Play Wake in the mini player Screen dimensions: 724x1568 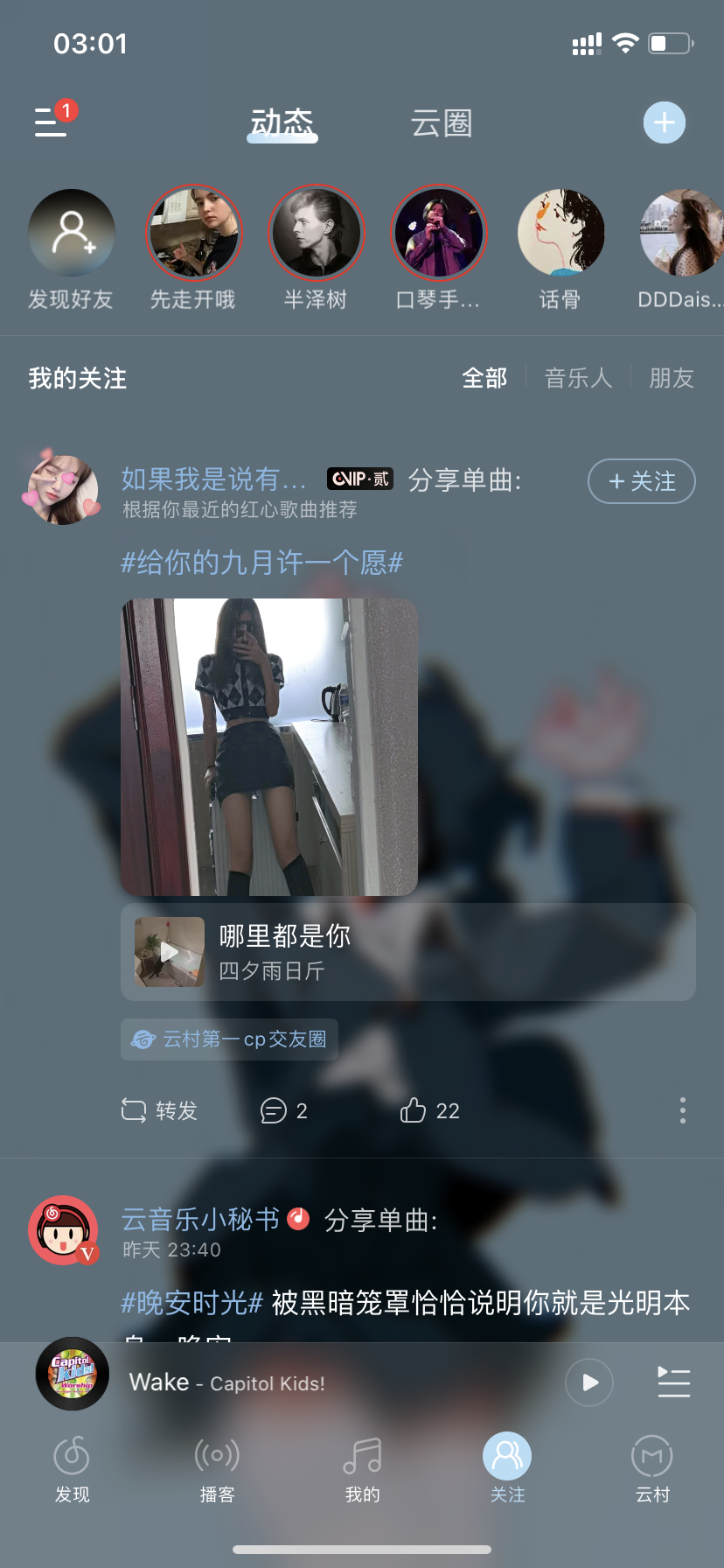click(589, 1382)
